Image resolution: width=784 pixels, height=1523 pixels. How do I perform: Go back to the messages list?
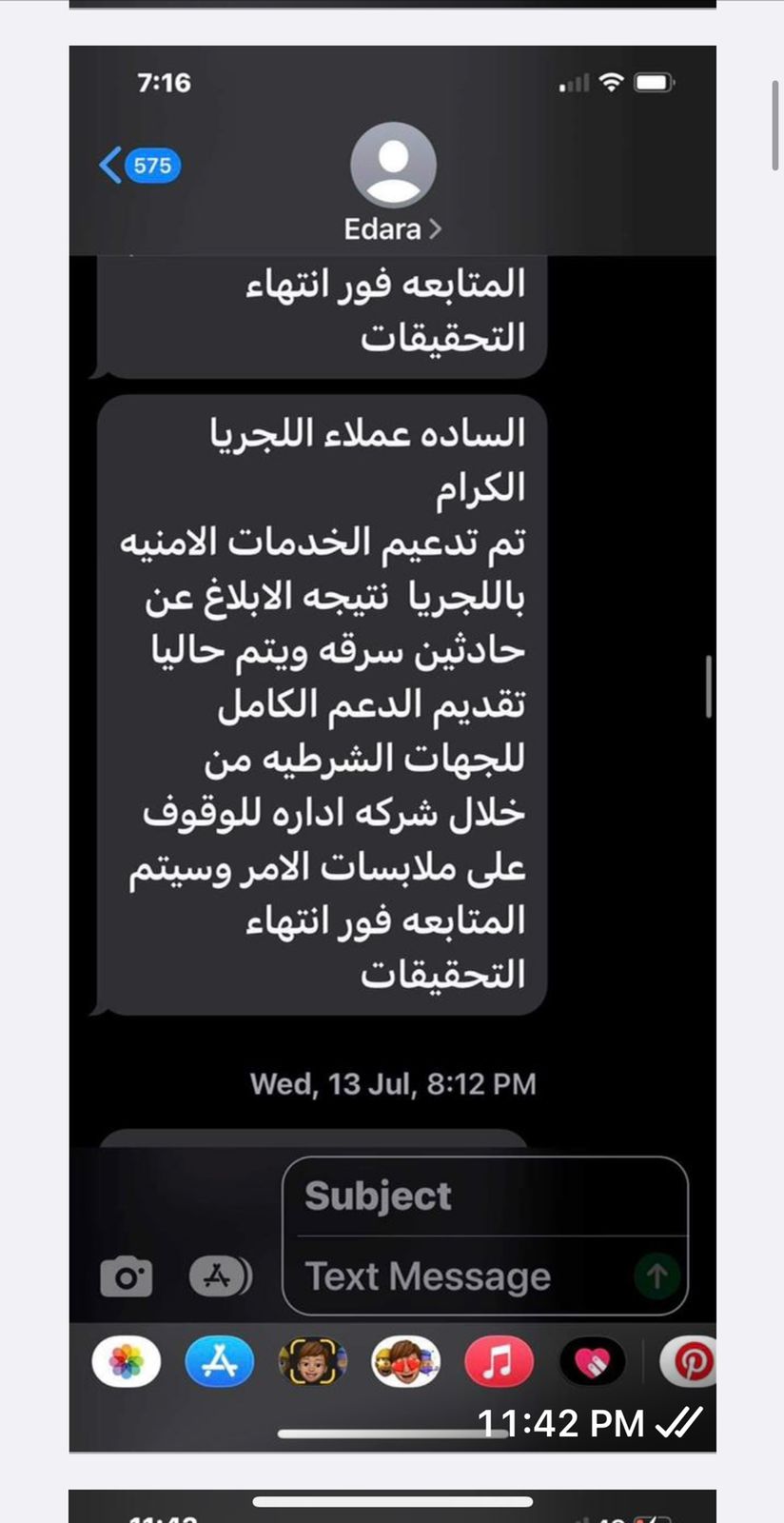pyautogui.click(x=139, y=166)
